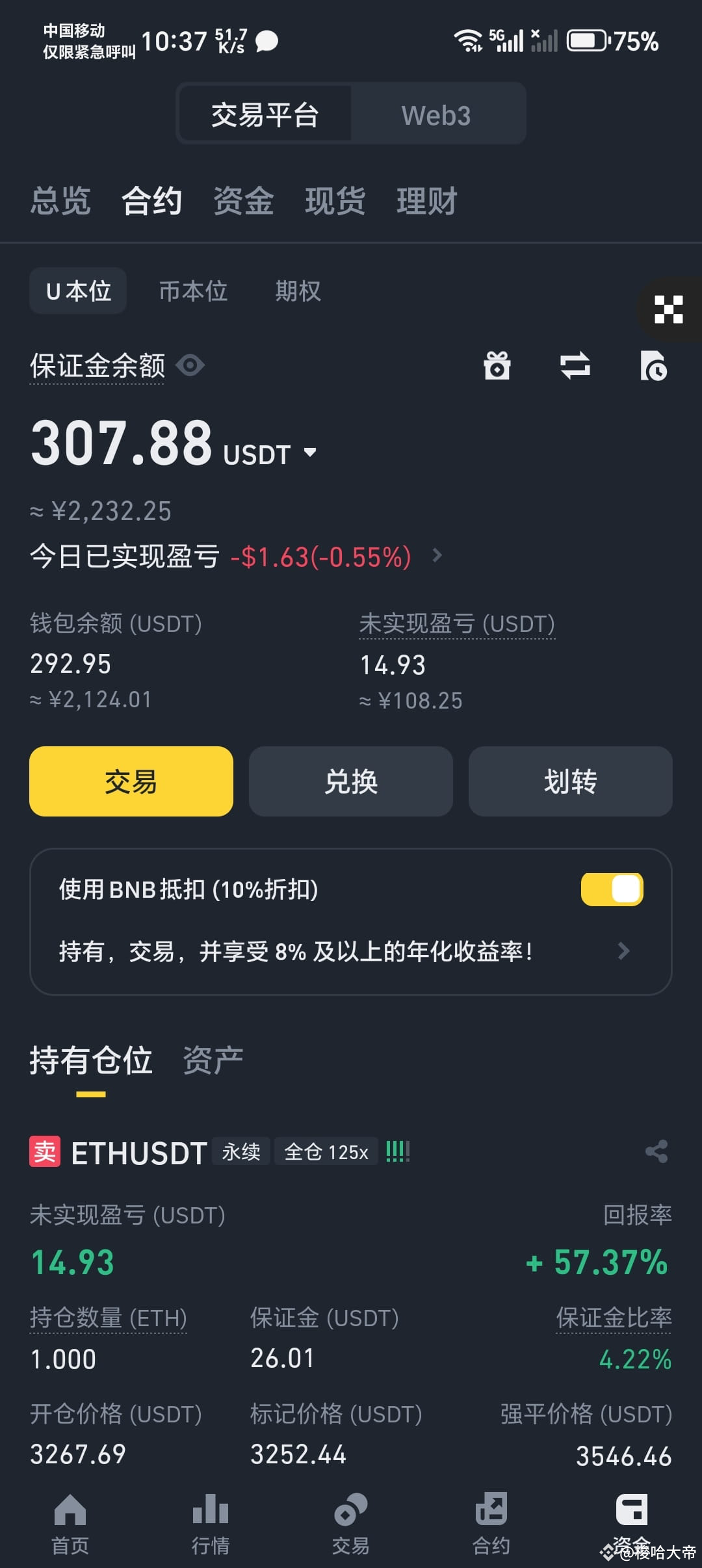The width and height of the screenshot is (702, 1568).
Task: Open the USDT currency dropdown
Action: 309,451
